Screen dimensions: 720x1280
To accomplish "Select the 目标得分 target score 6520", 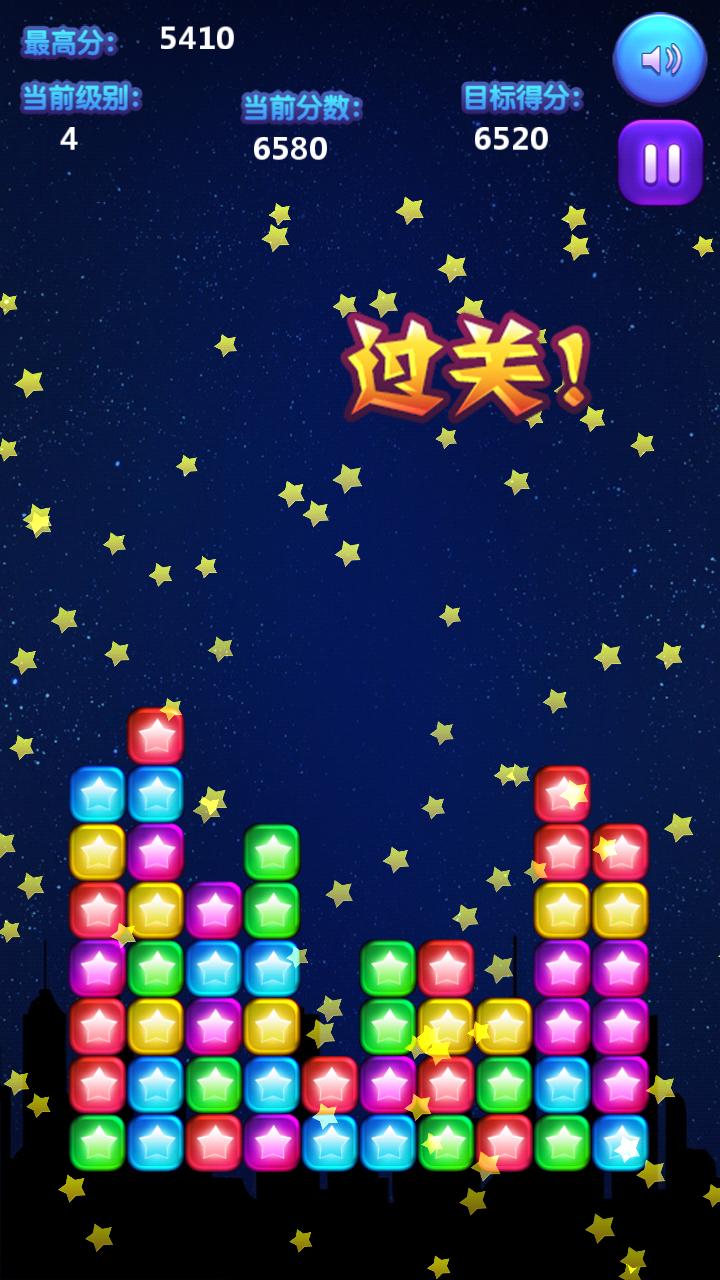I will 510,138.
